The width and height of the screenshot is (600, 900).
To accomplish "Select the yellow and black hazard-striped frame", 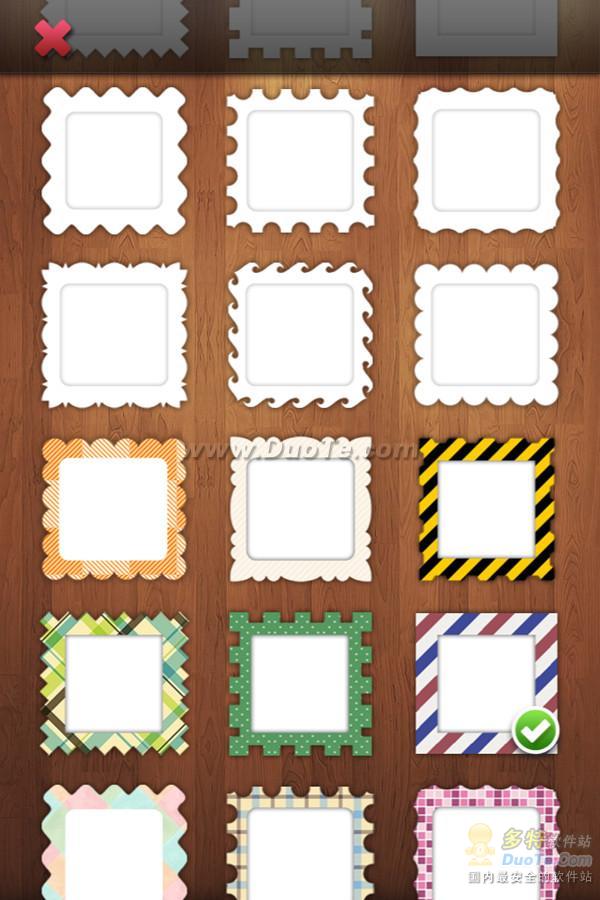I will [x=487, y=510].
